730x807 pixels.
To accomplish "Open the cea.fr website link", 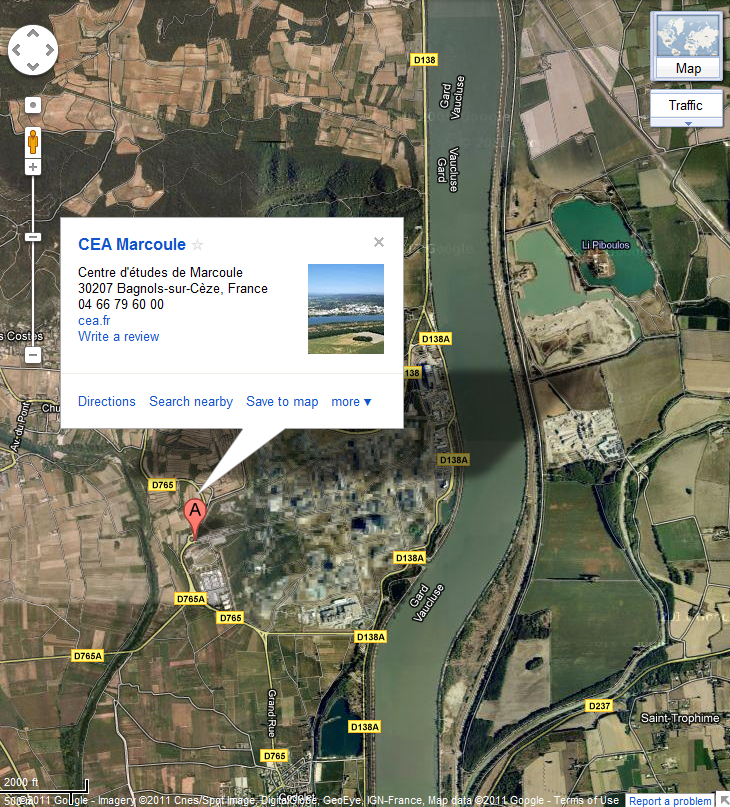I will [x=94, y=320].
